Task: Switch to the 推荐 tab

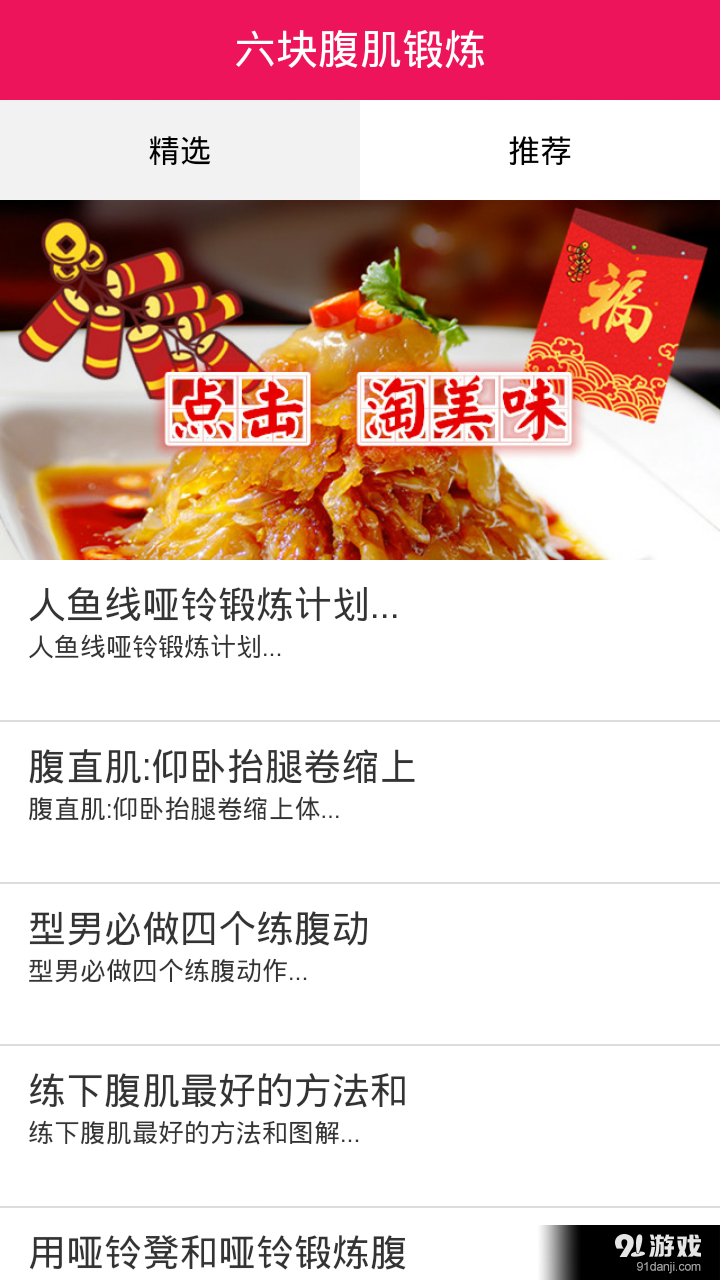Action: point(540,150)
